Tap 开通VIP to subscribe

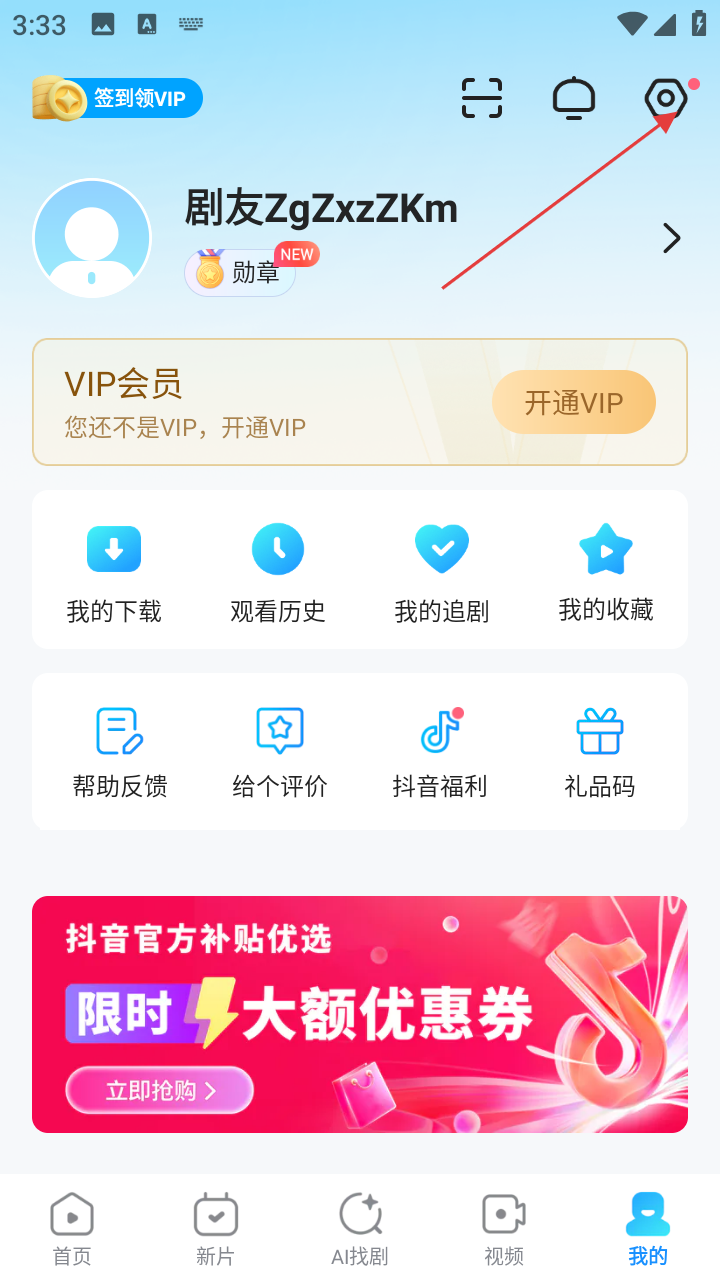[x=573, y=402]
